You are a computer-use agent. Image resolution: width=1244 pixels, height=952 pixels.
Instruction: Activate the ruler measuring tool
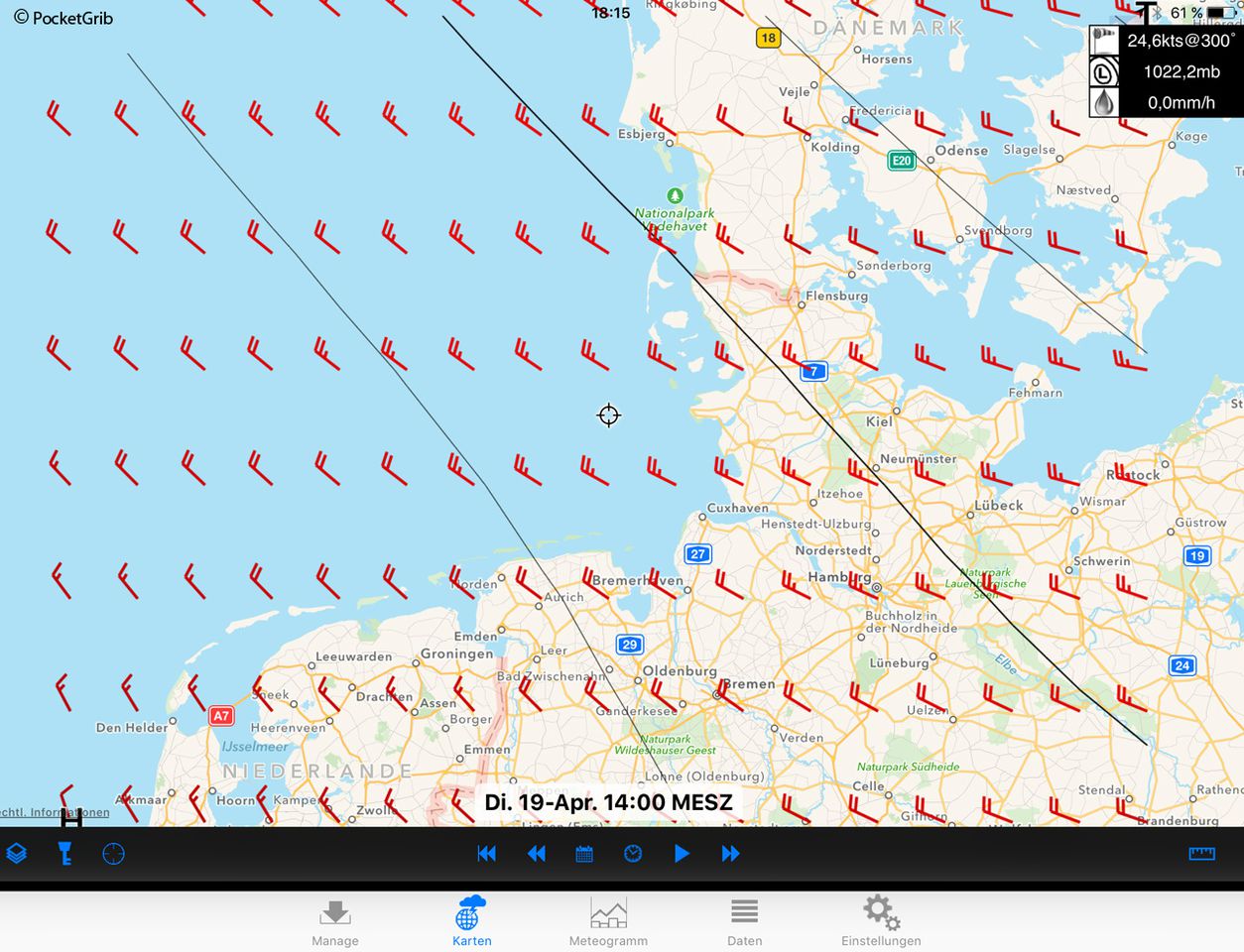[1202, 853]
